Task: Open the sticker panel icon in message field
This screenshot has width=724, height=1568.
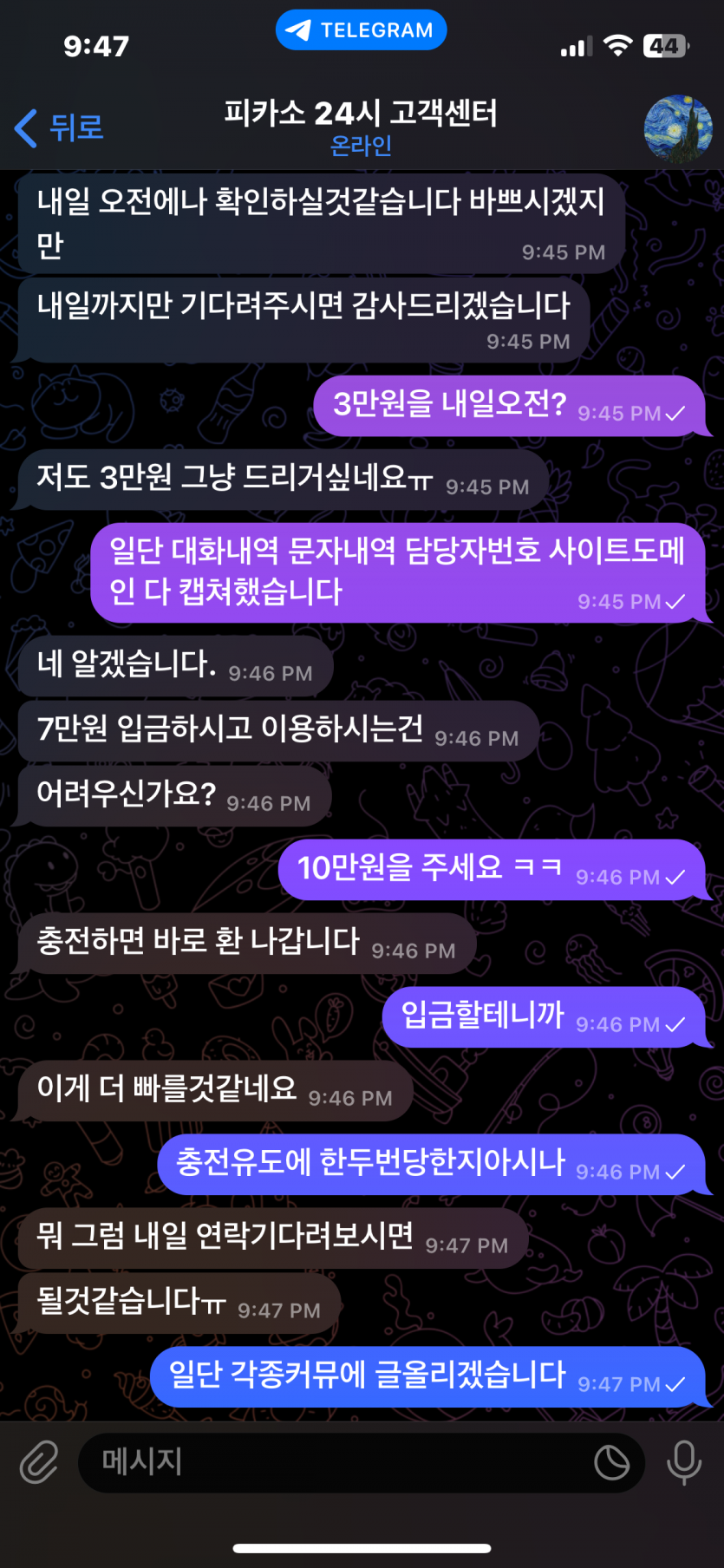Action: [x=611, y=1463]
